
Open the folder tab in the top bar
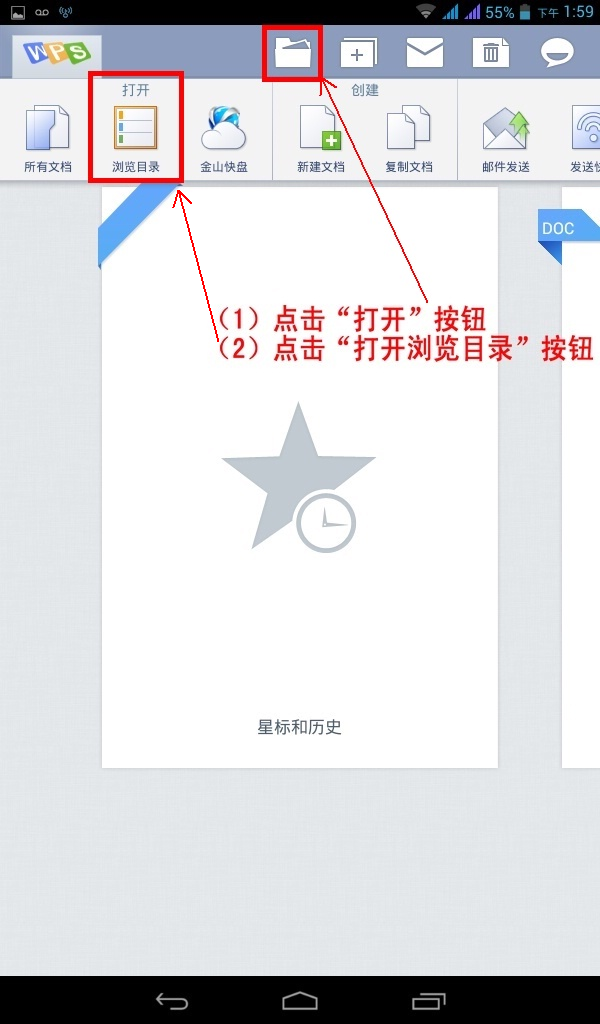coord(293,53)
